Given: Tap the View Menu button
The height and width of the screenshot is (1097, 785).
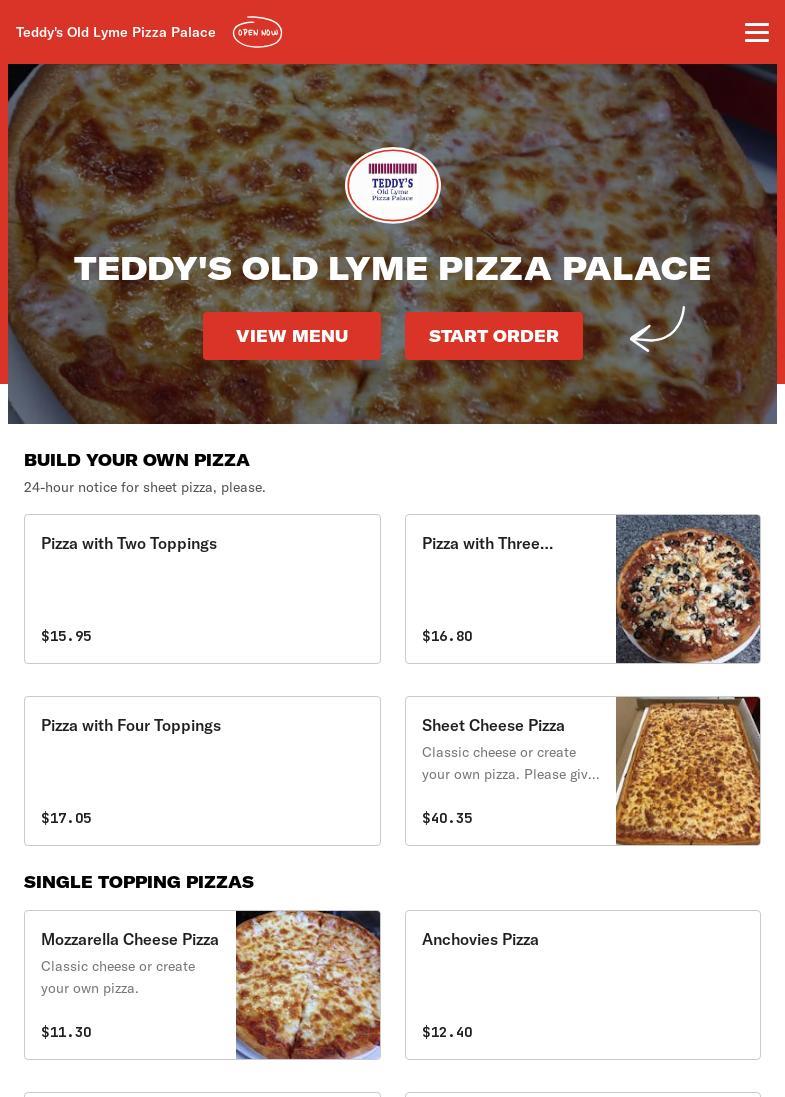Looking at the screenshot, I should pyautogui.click(x=292, y=336).
